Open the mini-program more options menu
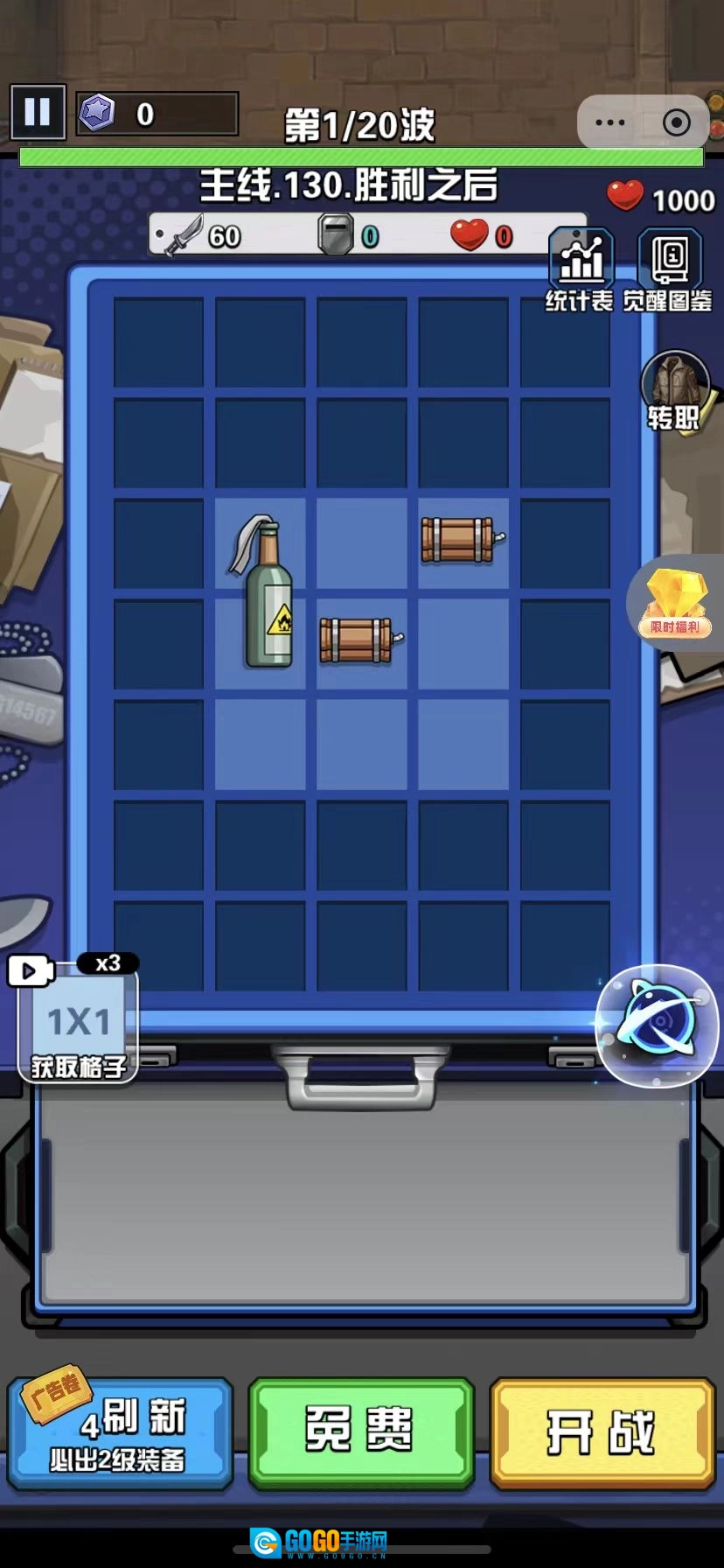The height and width of the screenshot is (1568, 724). [609, 122]
